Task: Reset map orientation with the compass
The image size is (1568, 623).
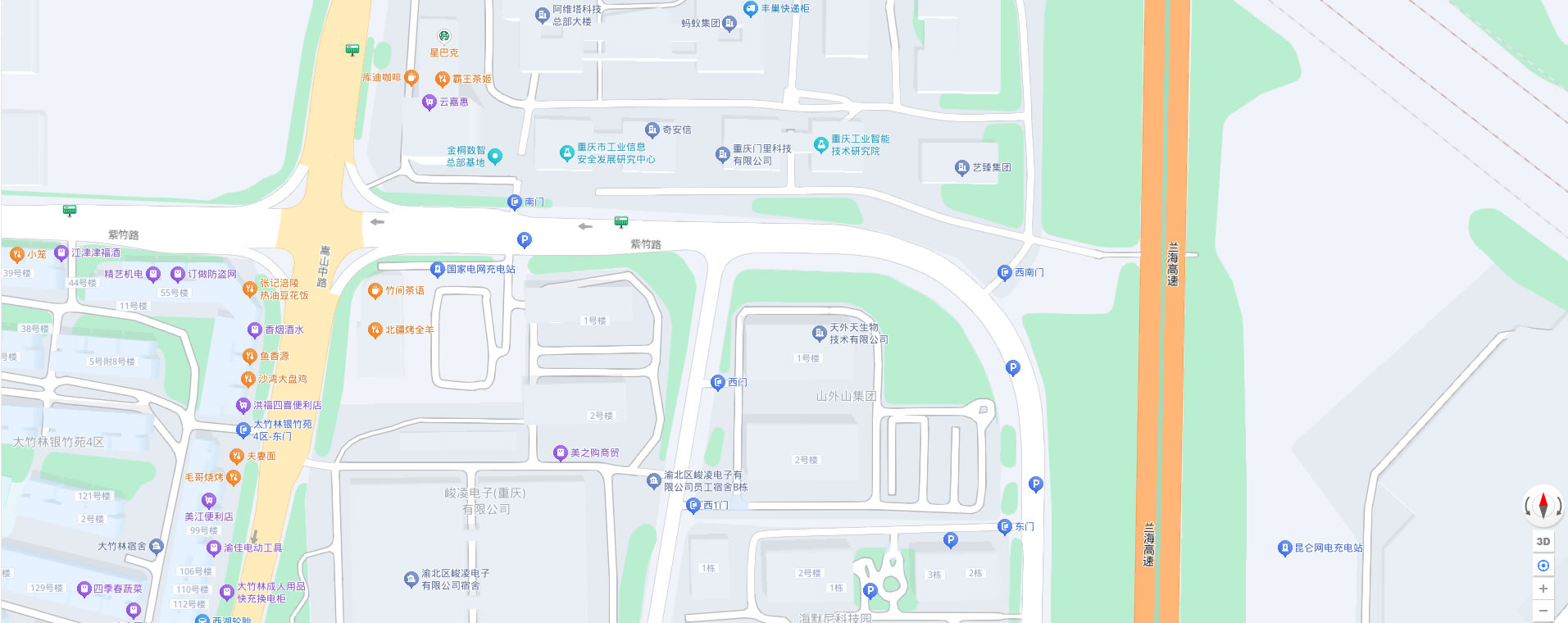Action: pos(1543,506)
